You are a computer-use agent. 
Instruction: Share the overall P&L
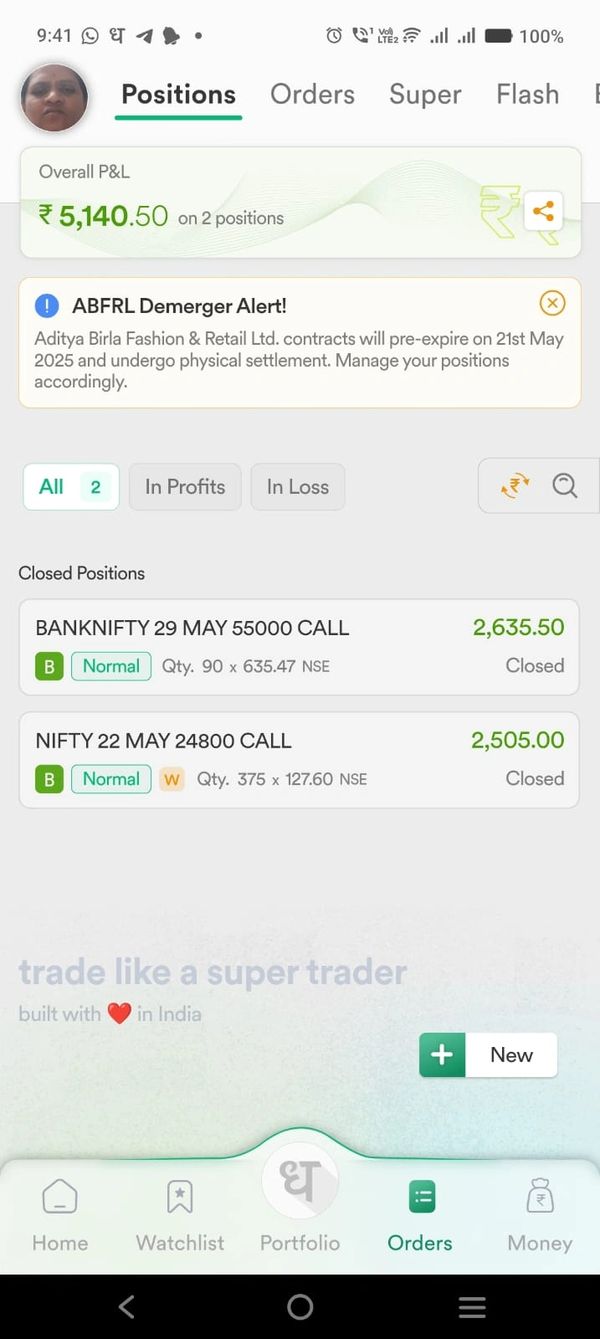pos(543,211)
